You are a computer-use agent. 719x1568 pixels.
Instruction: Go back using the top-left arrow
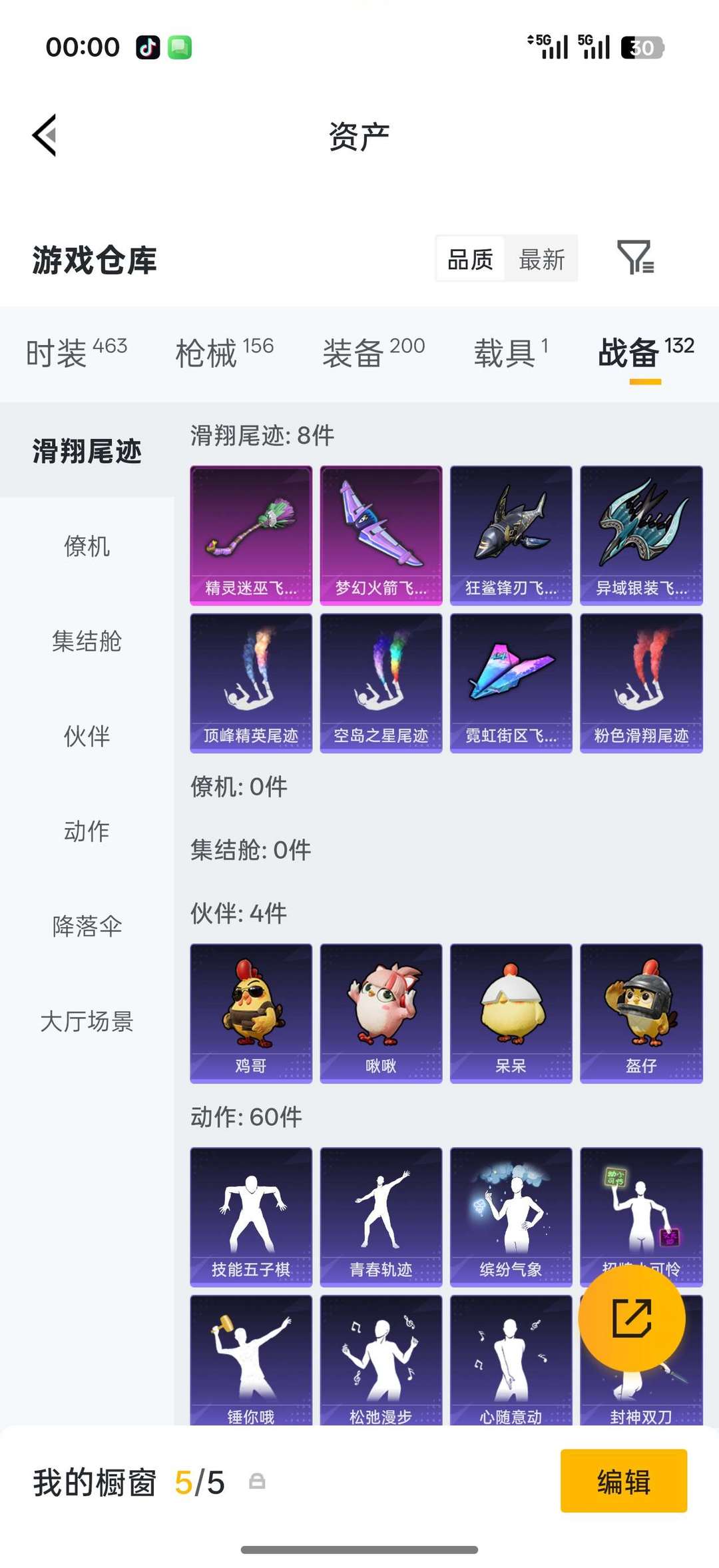pos(45,135)
